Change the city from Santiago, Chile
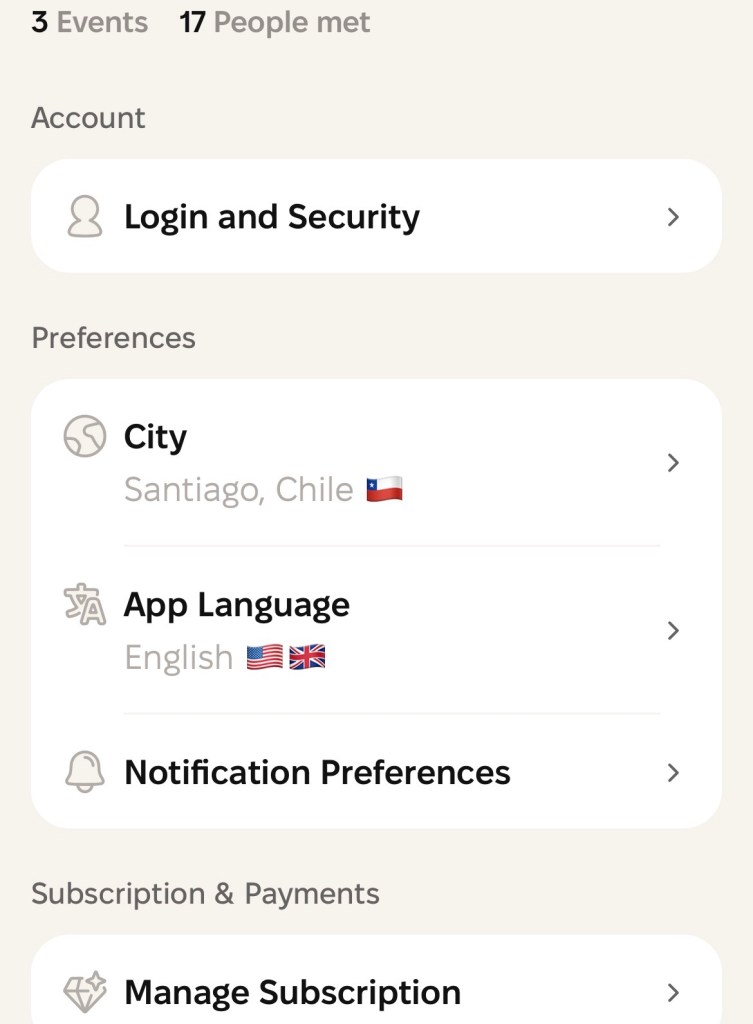 tap(375, 462)
